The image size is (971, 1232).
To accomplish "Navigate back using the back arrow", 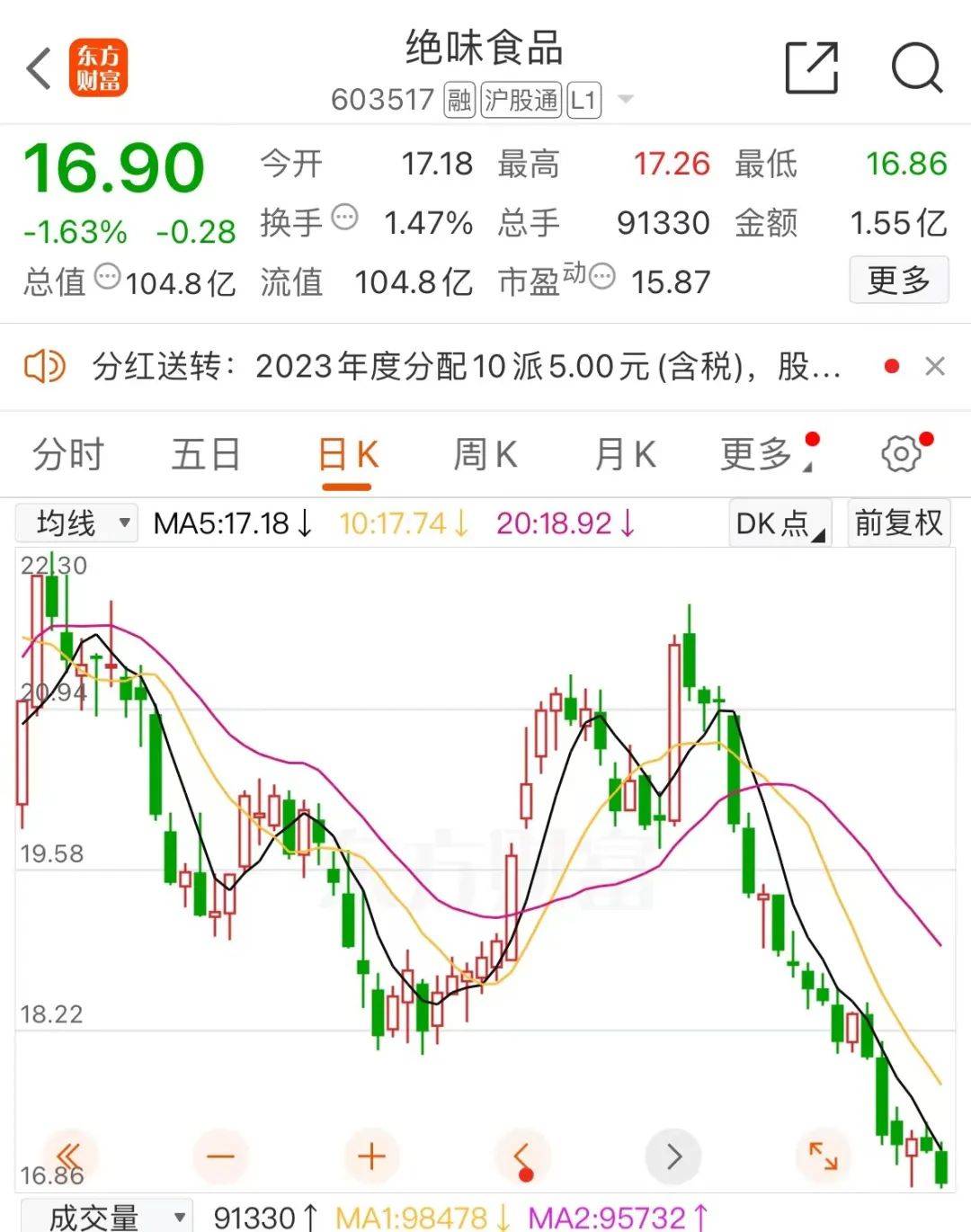I will click(38, 67).
